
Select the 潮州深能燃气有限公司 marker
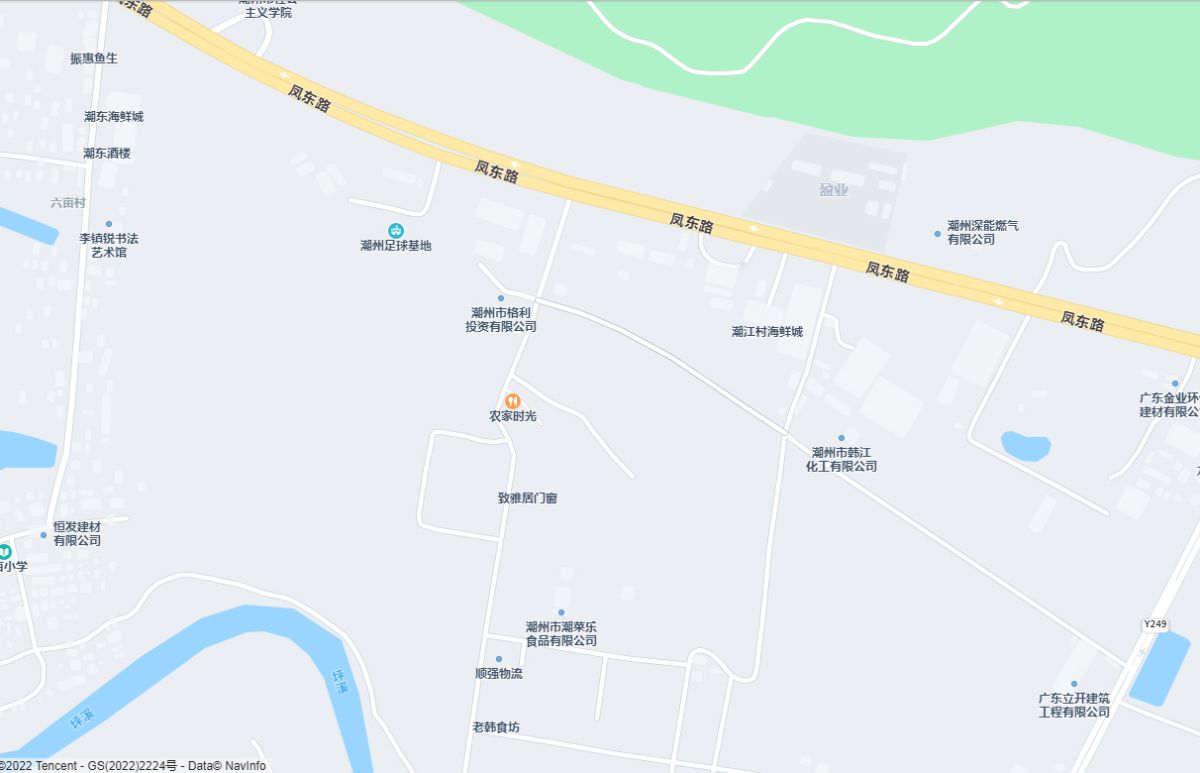[x=937, y=234]
